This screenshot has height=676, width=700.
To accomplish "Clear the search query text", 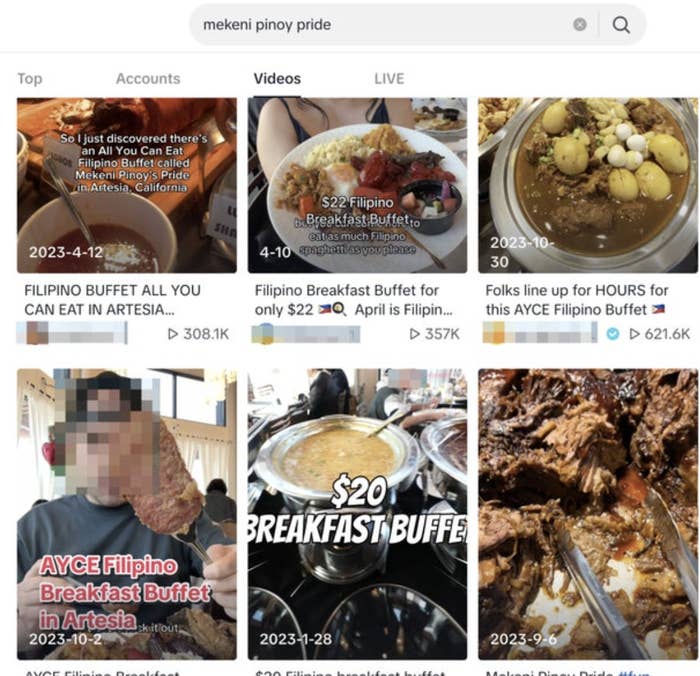I will click(x=580, y=25).
